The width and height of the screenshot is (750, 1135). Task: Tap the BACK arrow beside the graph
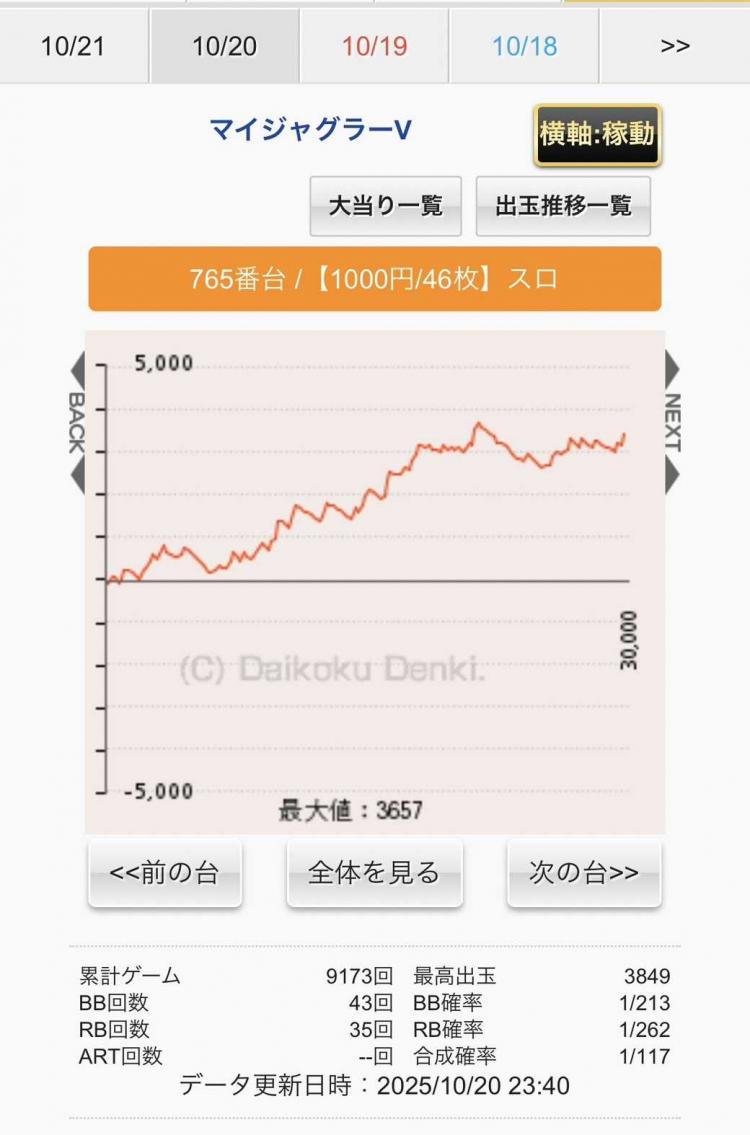click(x=77, y=423)
